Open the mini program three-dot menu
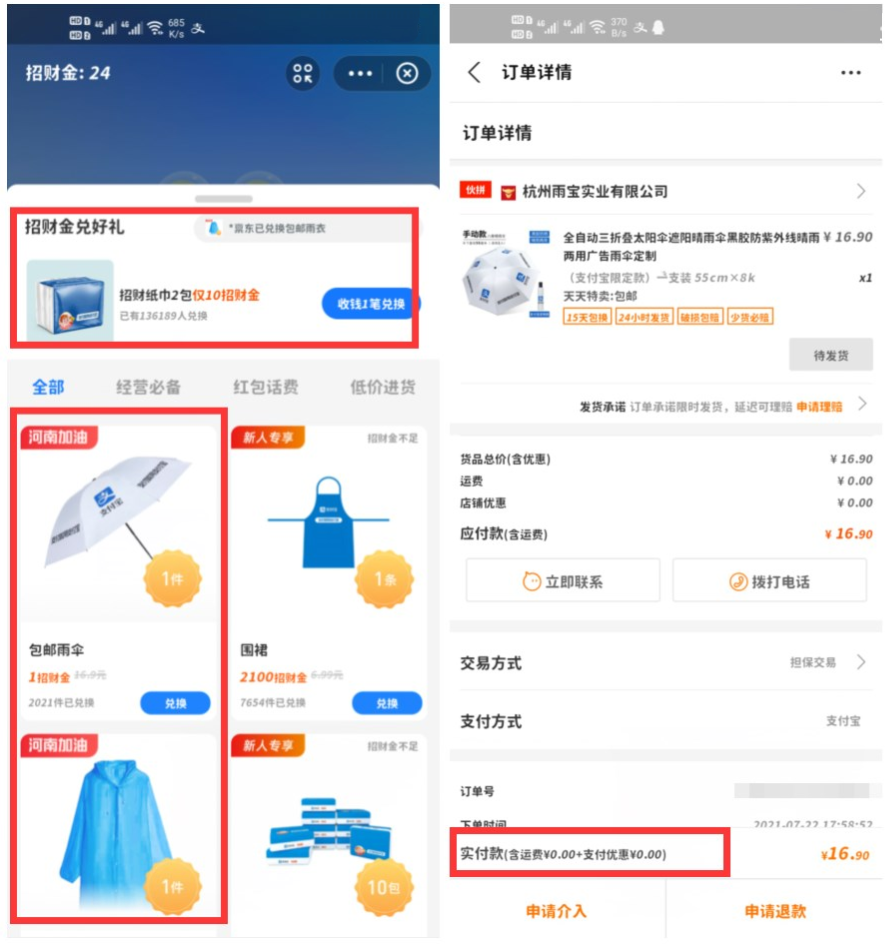The width and height of the screenshot is (887, 944). tap(360, 73)
